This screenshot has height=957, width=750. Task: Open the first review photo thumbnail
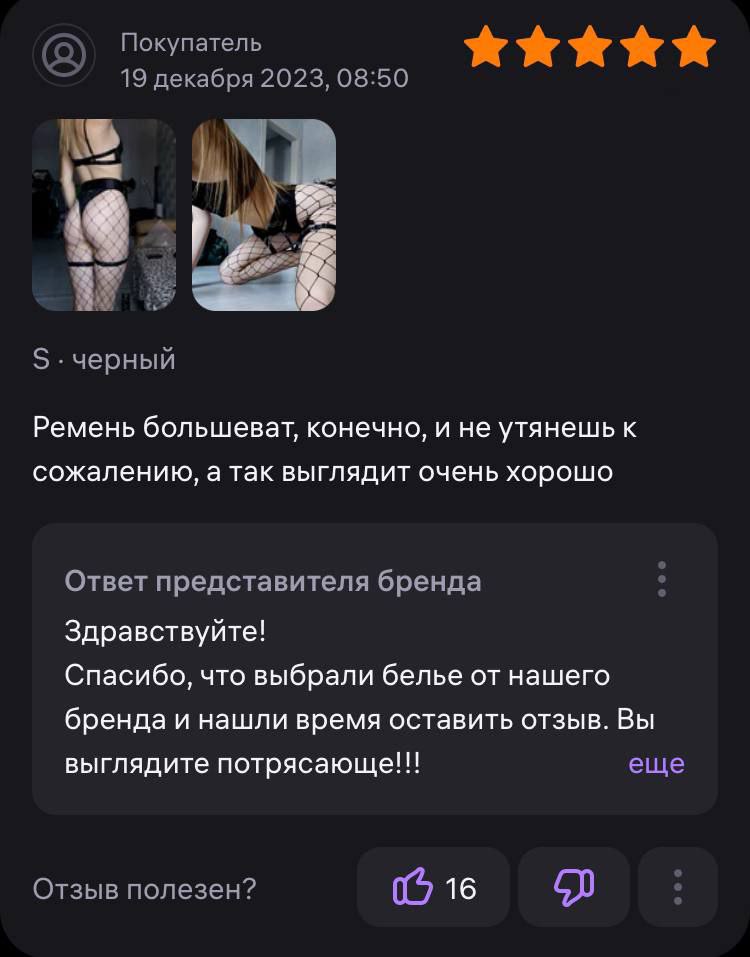(104, 215)
